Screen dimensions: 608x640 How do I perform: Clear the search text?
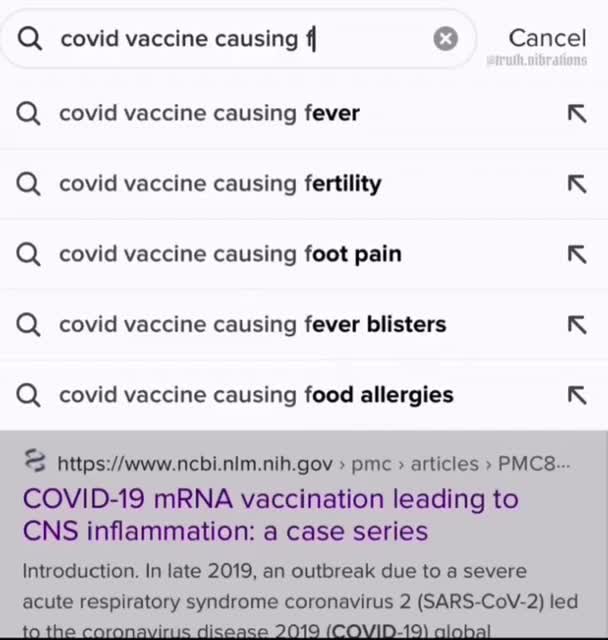click(445, 39)
